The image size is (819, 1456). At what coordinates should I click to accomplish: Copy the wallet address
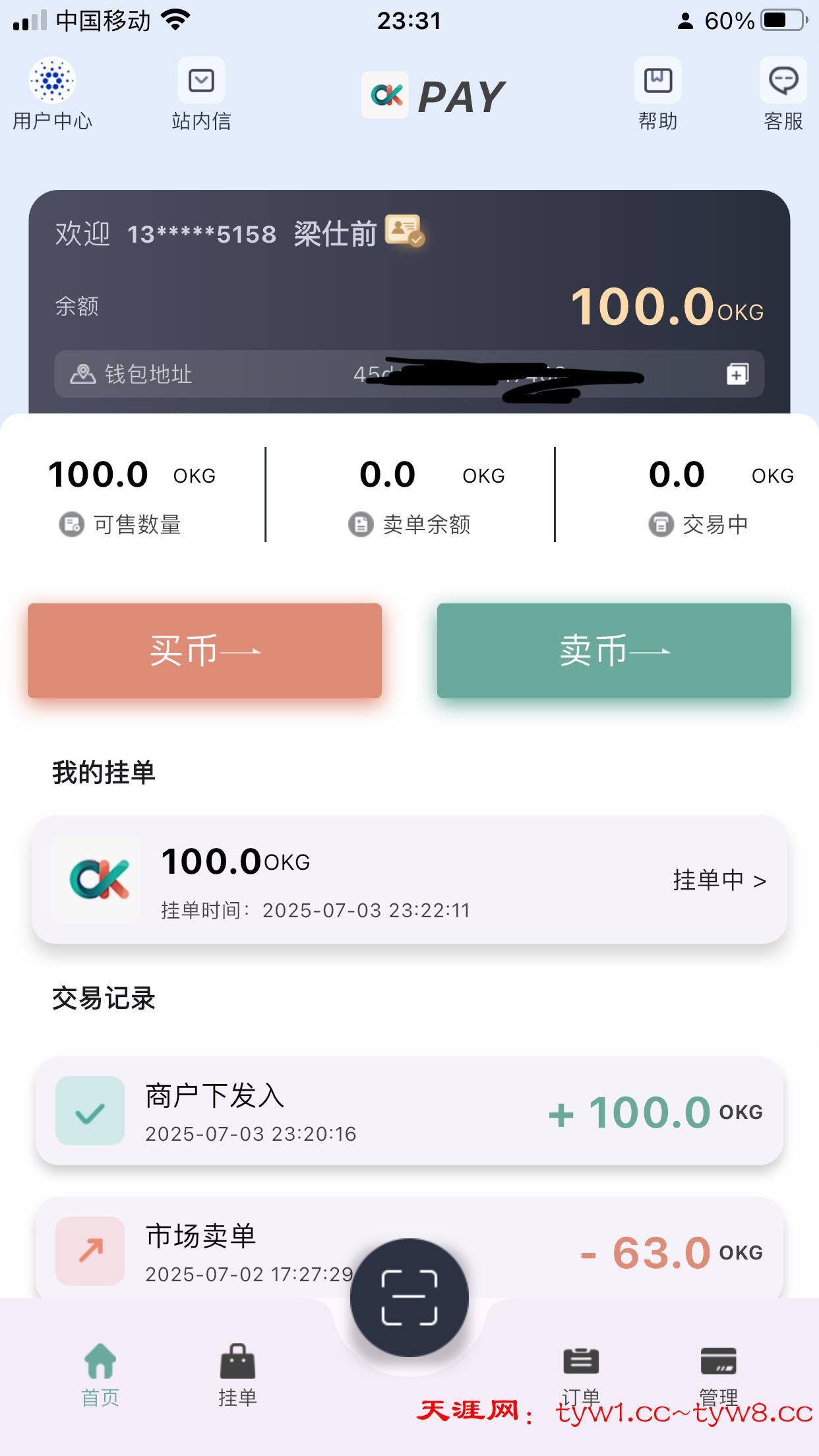[737, 374]
